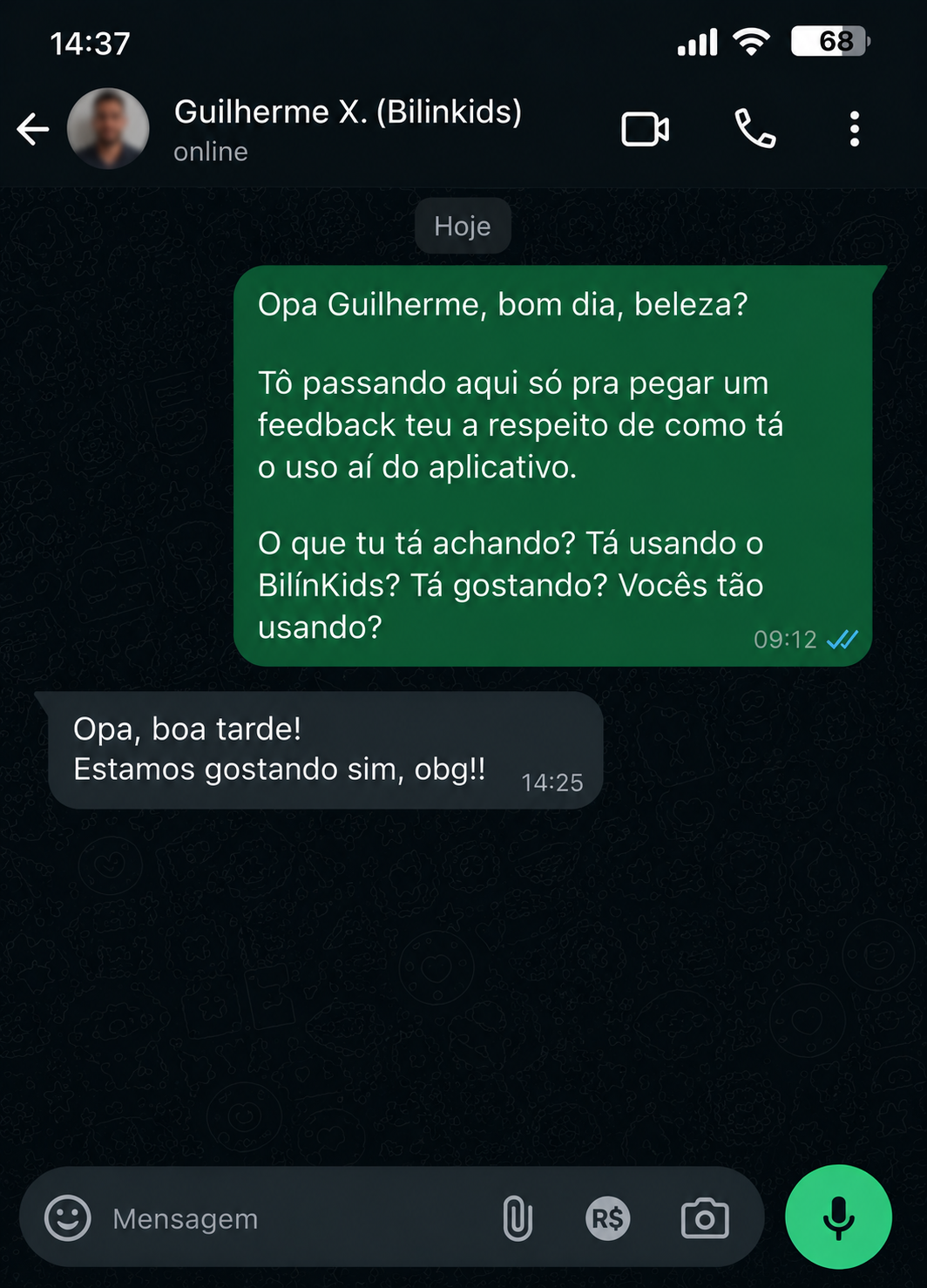
Task: Start a video call
Action: coord(646,129)
